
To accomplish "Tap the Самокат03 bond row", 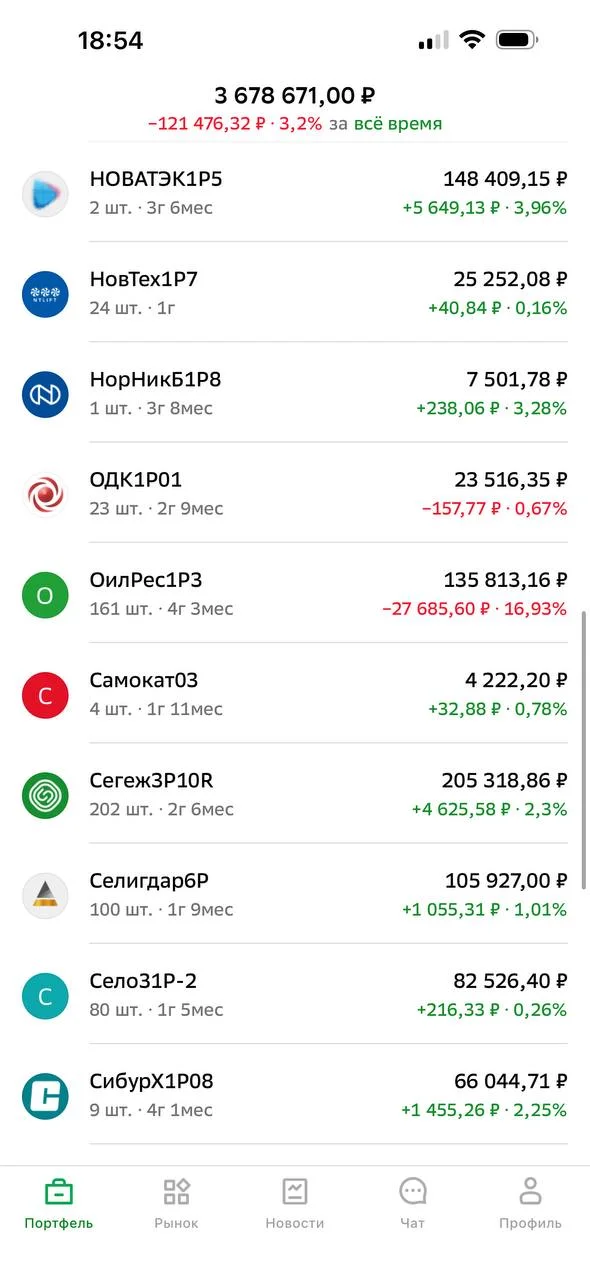I will coord(295,693).
